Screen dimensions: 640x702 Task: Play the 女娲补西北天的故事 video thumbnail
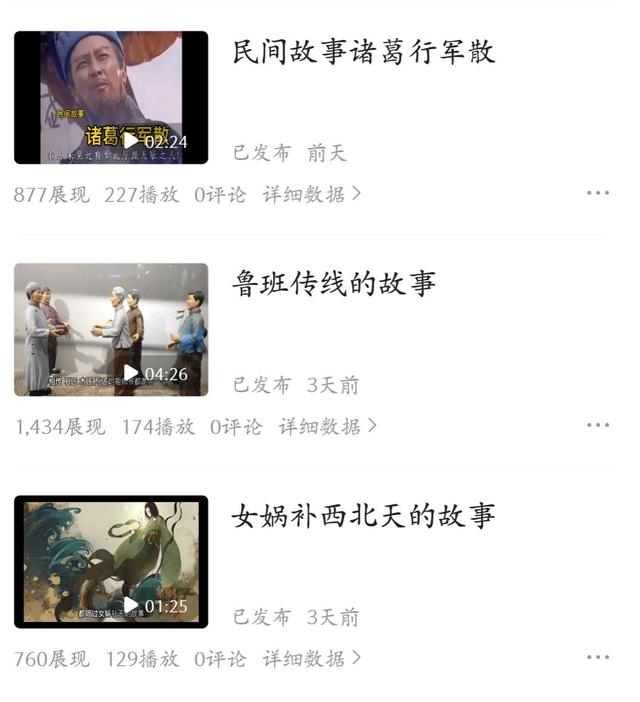pyautogui.click(x=111, y=562)
